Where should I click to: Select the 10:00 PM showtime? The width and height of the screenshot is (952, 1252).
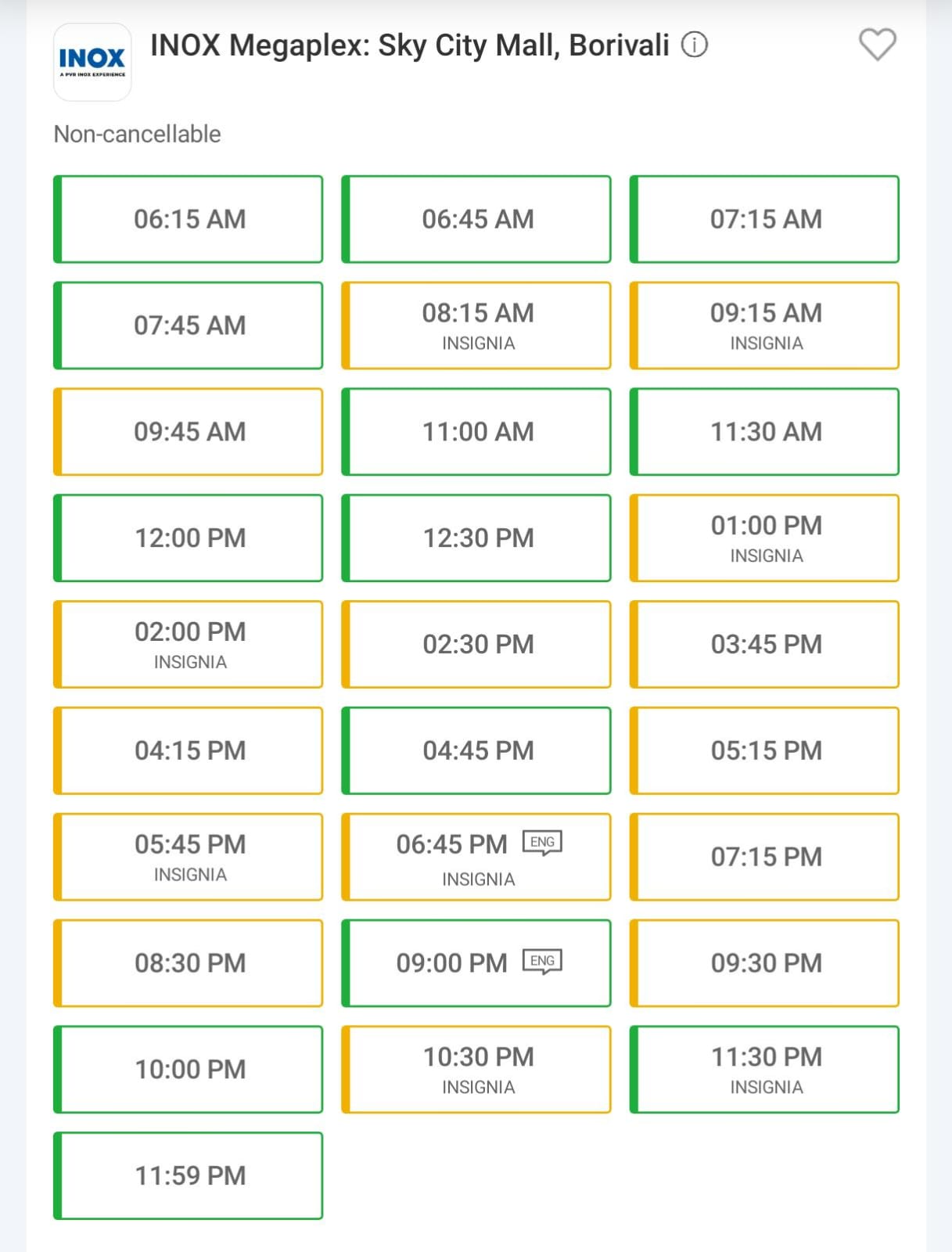coord(189,1070)
